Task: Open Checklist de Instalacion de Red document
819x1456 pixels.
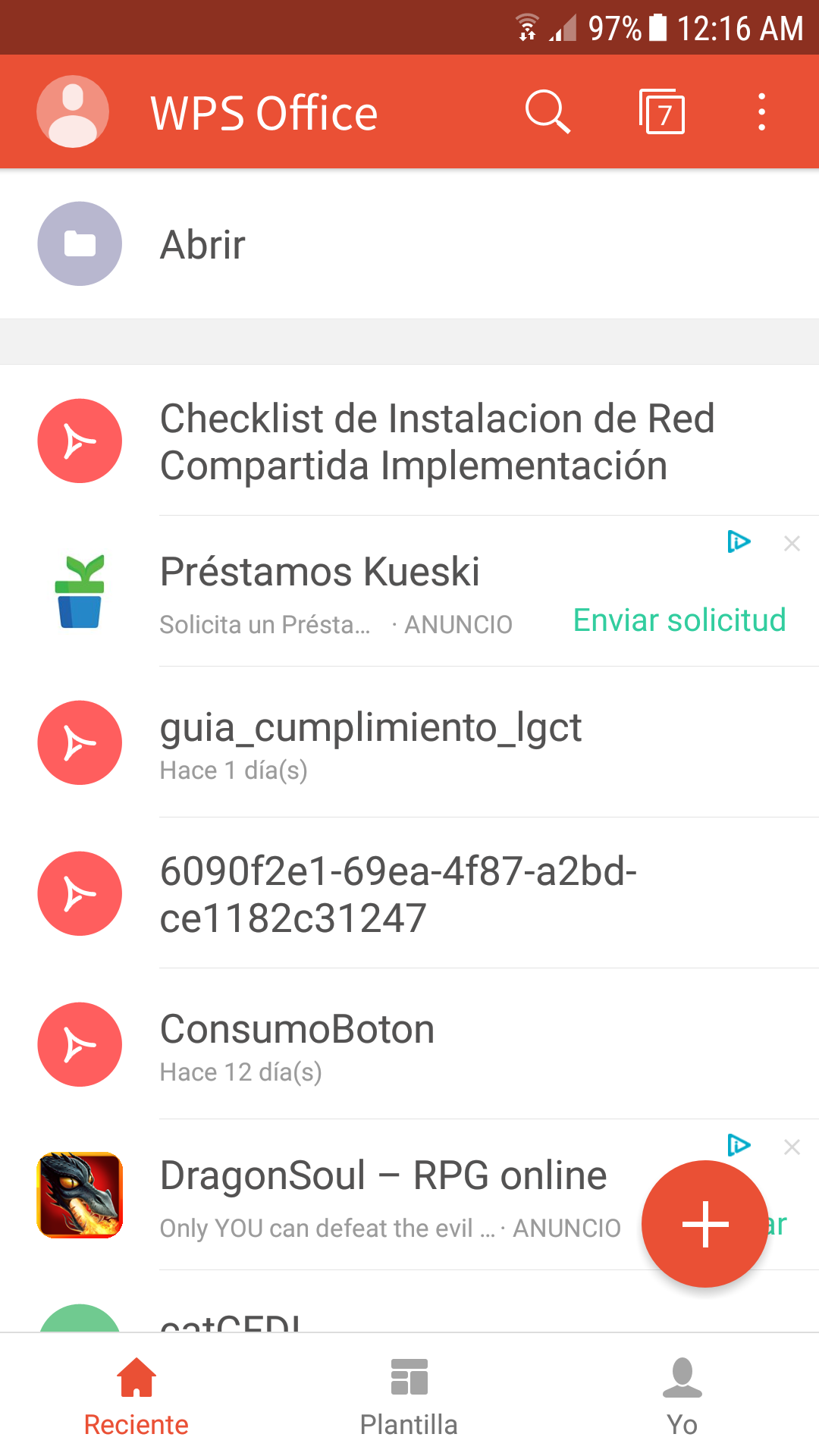Action: tap(437, 441)
